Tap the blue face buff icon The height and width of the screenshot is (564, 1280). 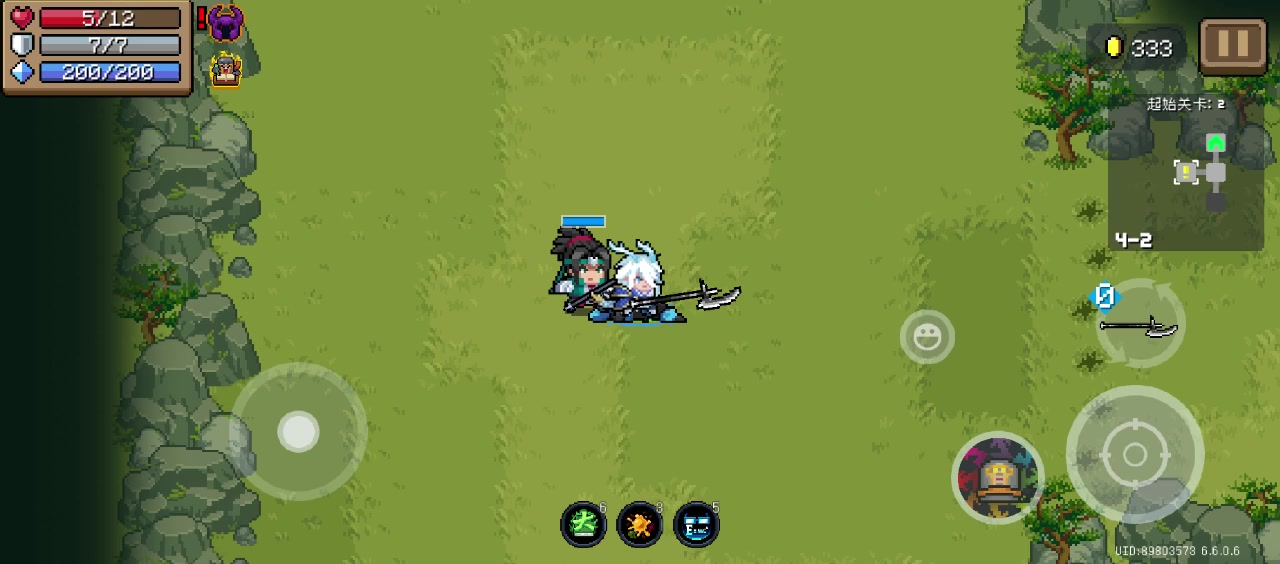point(697,524)
